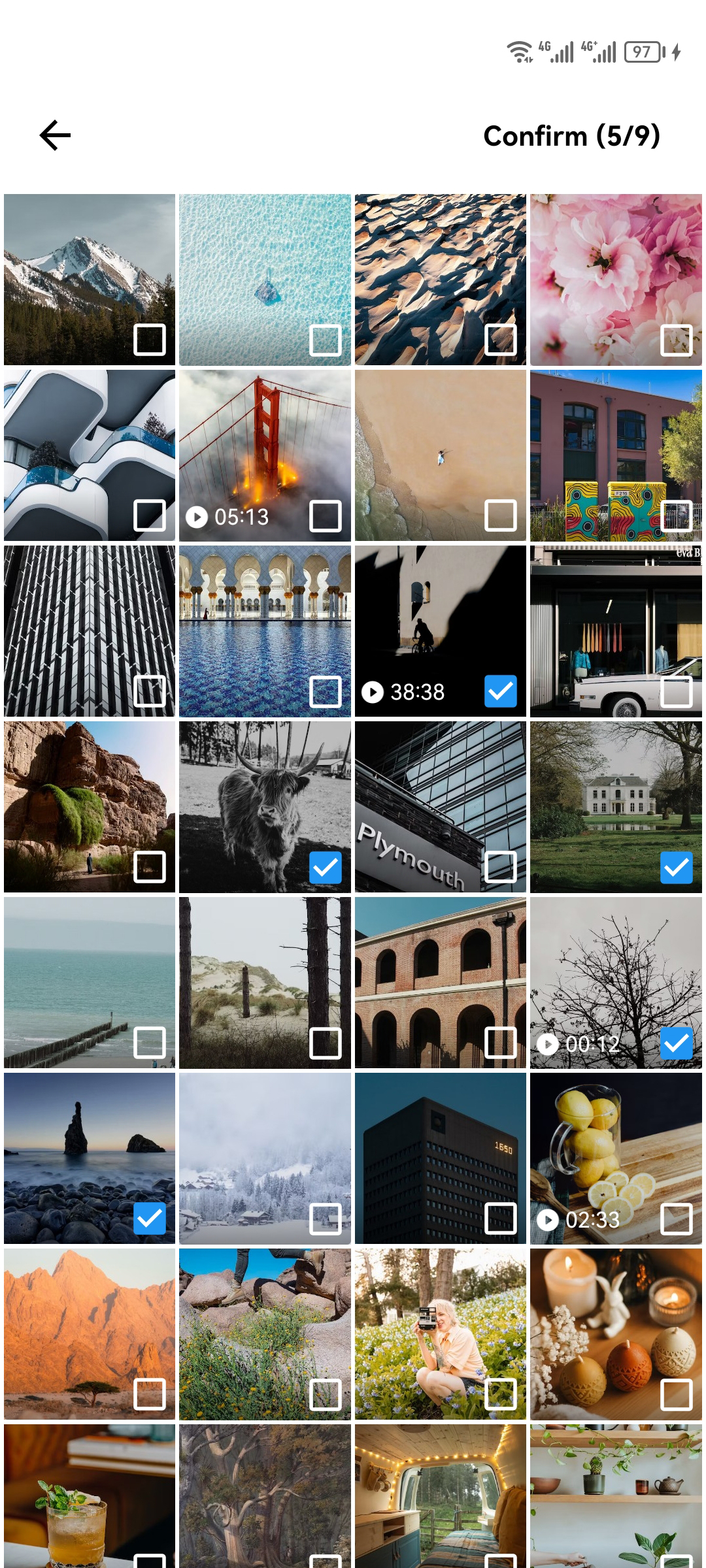The image size is (706, 1568).
Task: Uncheck the rocky sea stack photo
Action: pos(149,1218)
